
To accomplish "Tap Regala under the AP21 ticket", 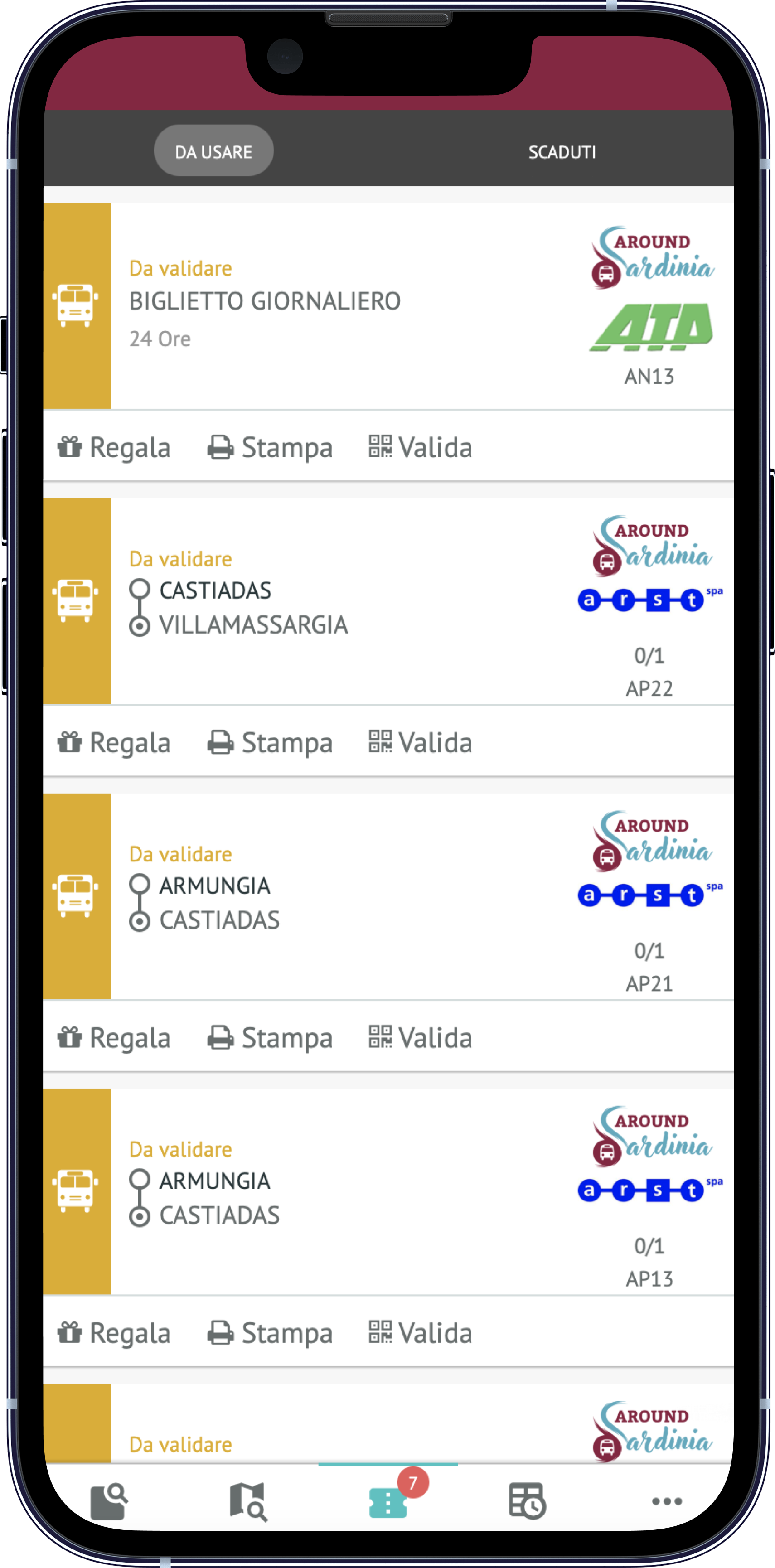I will pyautogui.click(x=114, y=1037).
